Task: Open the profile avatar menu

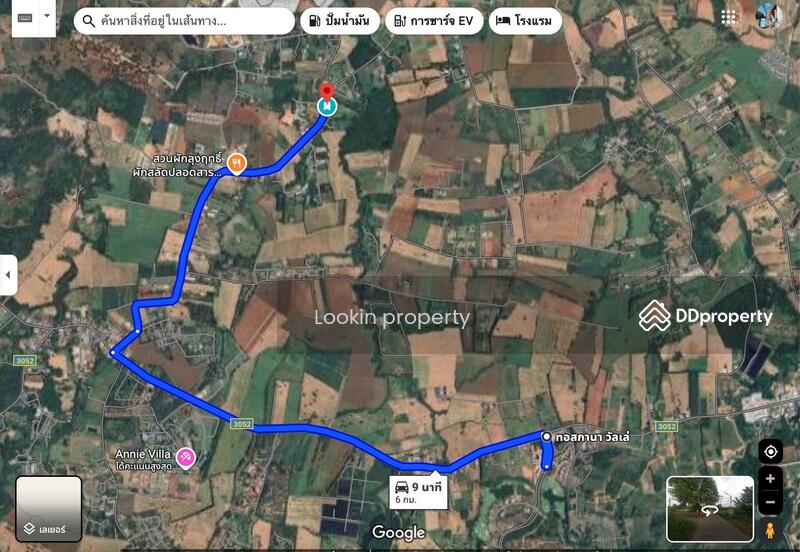Action: (768, 16)
